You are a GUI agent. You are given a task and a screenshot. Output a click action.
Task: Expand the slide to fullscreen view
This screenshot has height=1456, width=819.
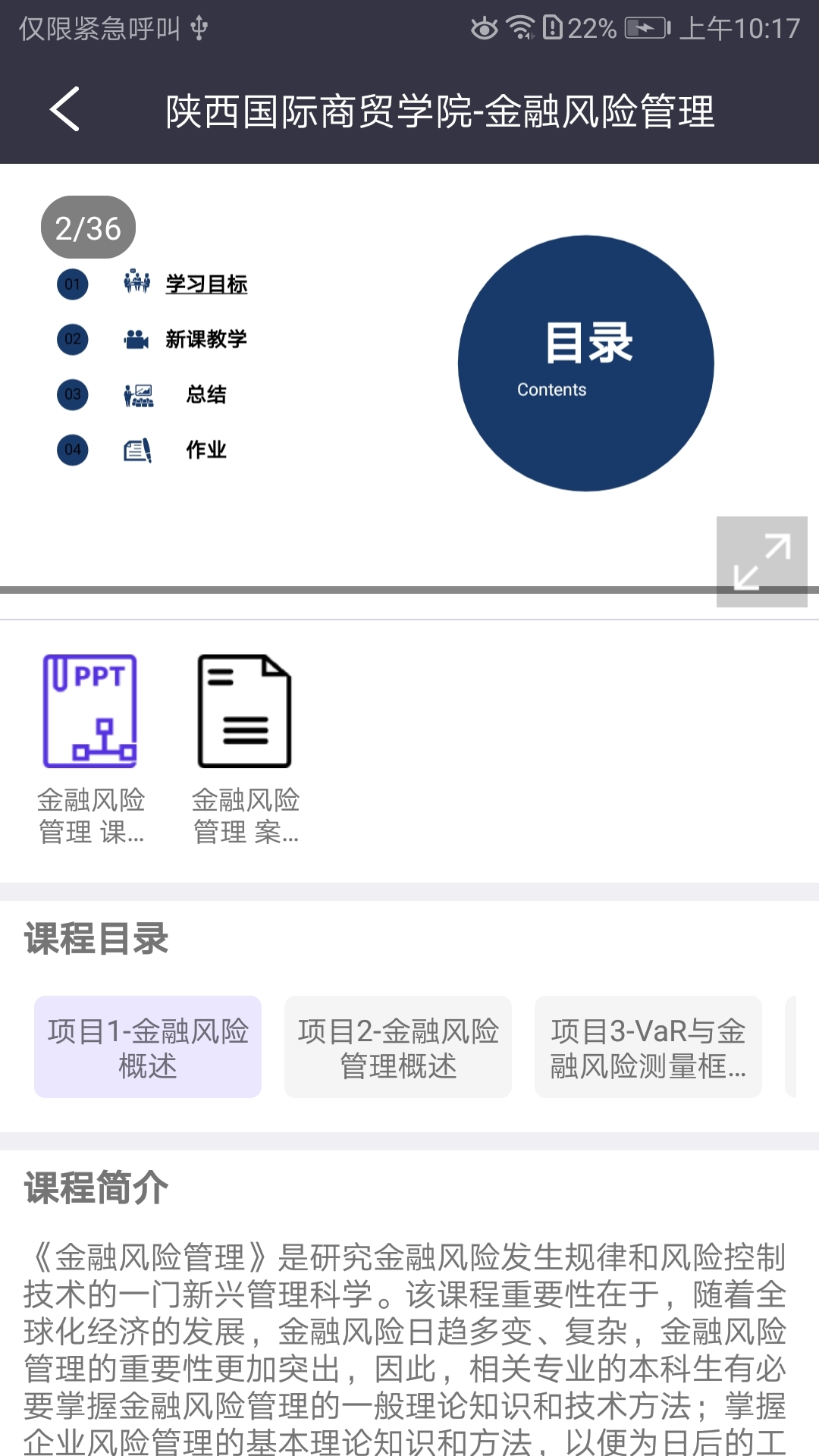[x=762, y=561]
